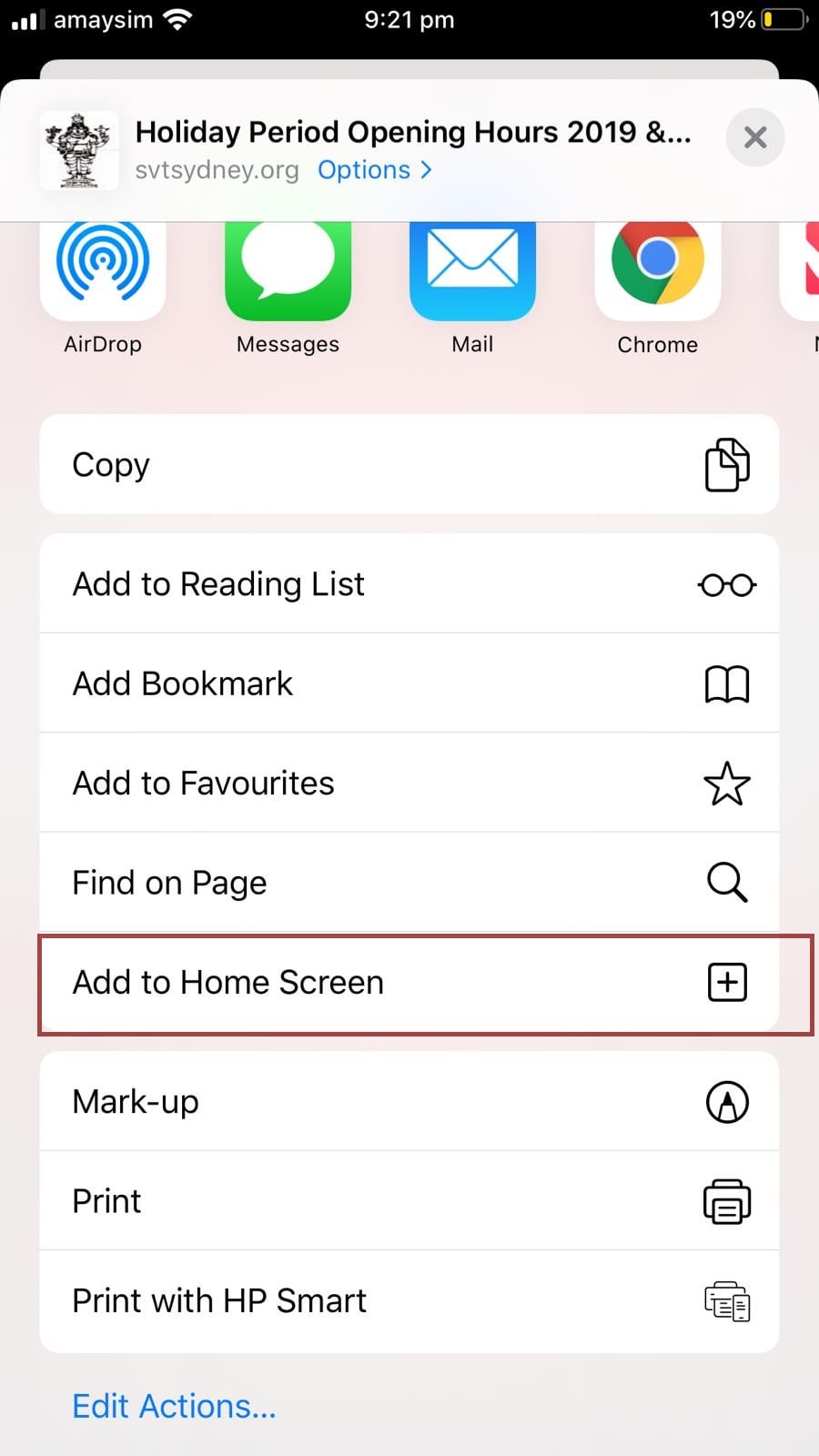Image resolution: width=819 pixels, height=1456 pixels.
Task: Share via AirDrop
Action: 103,273
